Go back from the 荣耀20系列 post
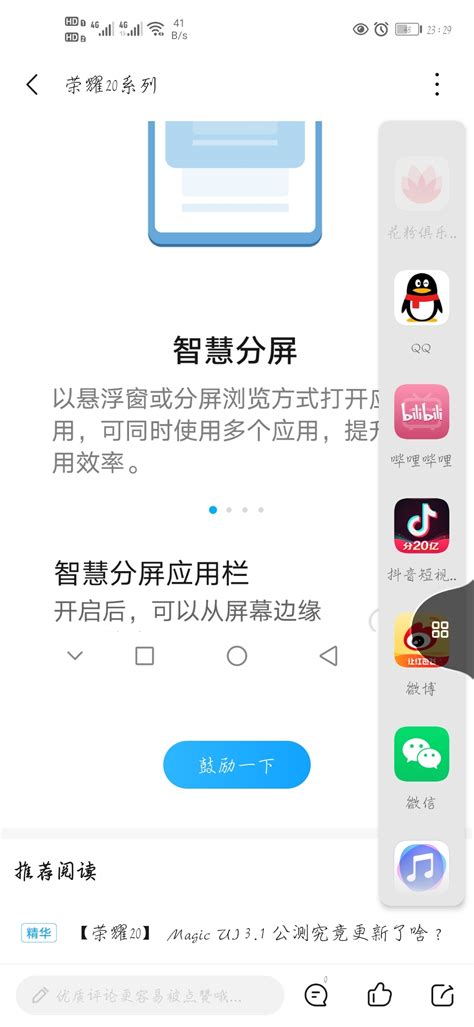This screenshot has height=1027, width=474. click(32, 84)
